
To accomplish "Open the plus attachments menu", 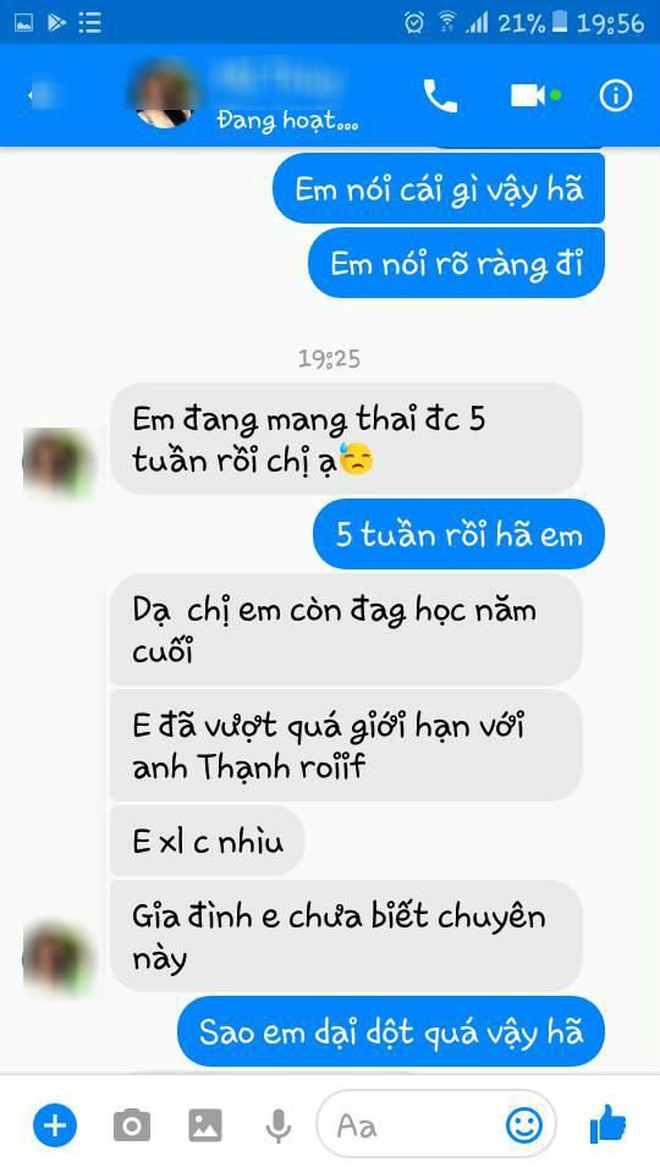I will 54,1126.
